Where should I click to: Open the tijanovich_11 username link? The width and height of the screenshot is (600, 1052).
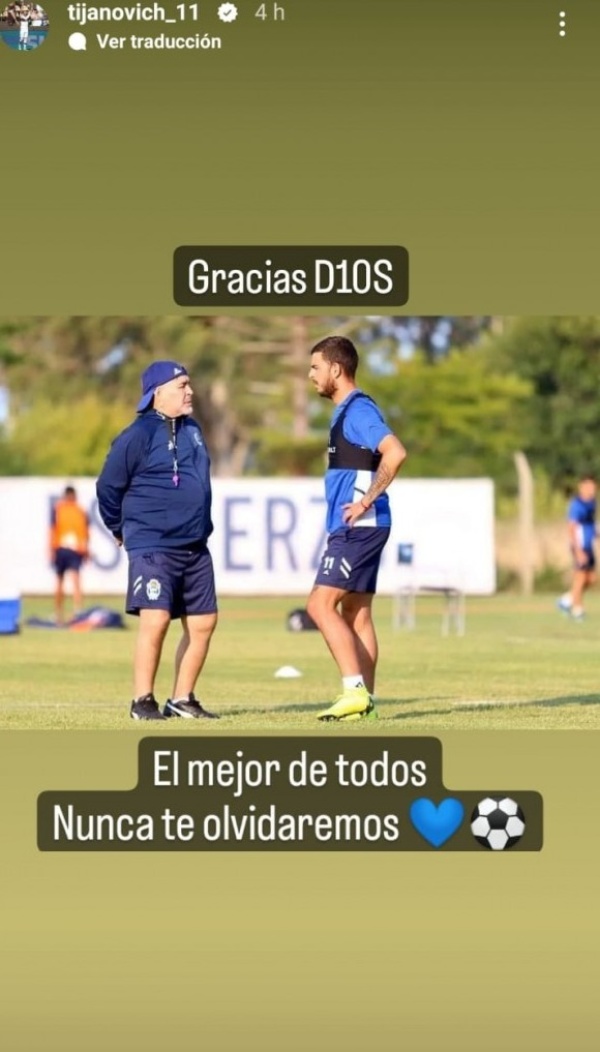click(x=133, y=13)
